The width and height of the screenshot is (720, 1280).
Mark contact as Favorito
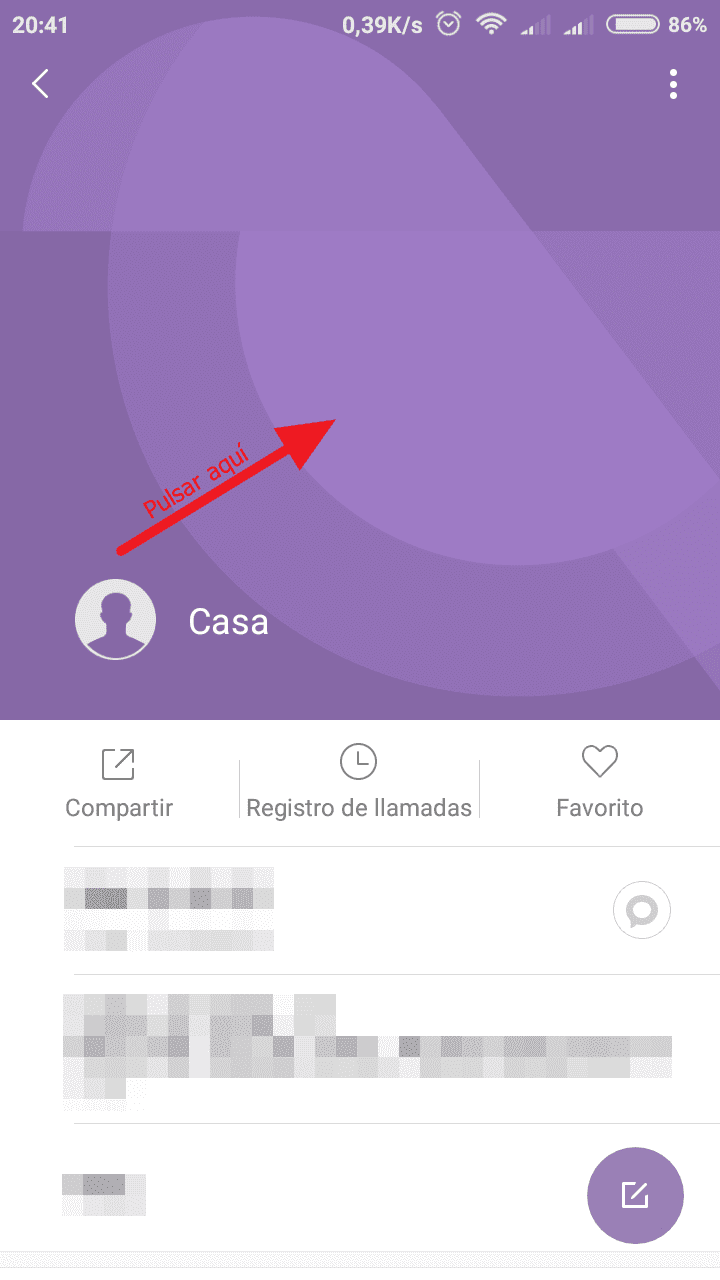click(x=599, y=783)
